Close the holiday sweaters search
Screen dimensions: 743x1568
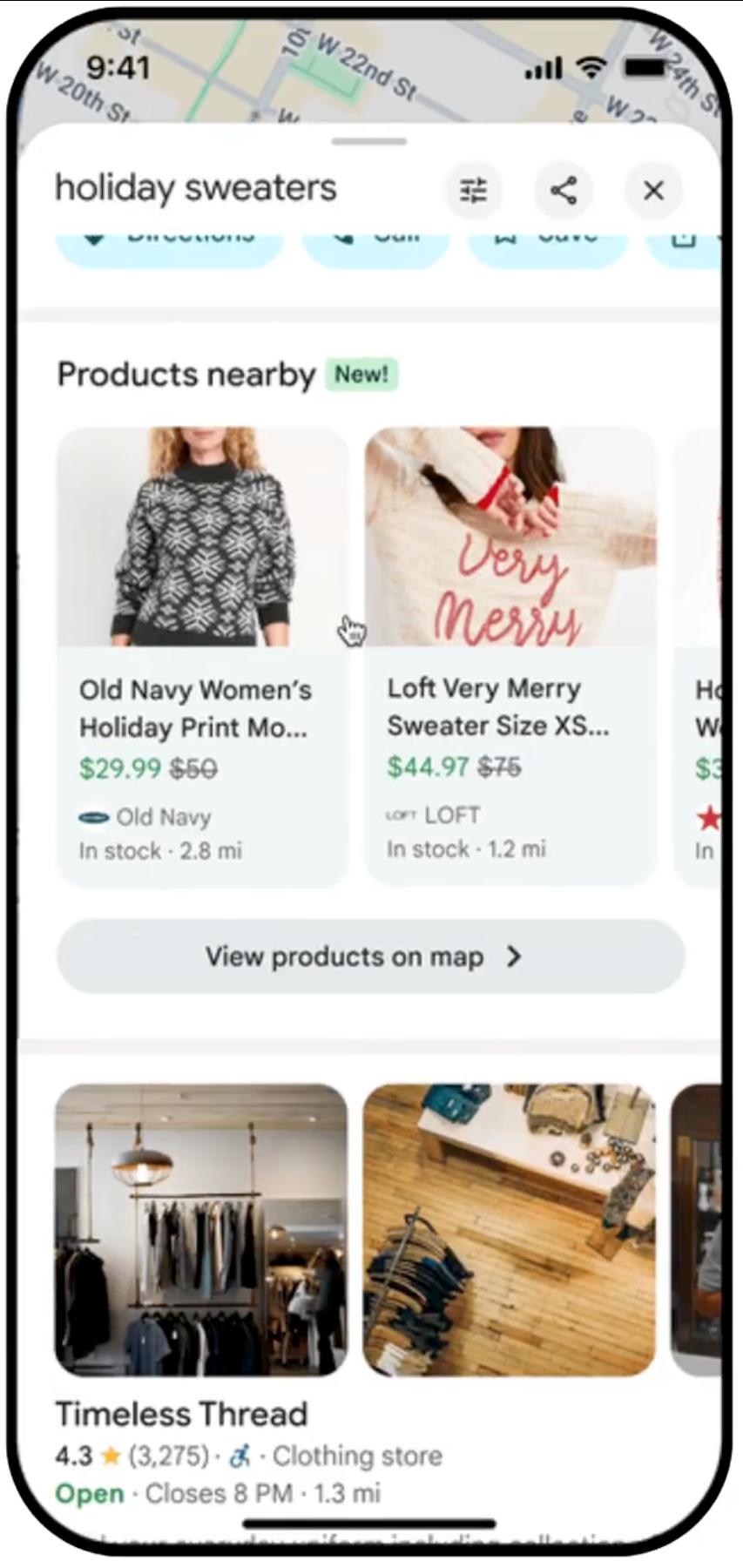pos(653,190)
